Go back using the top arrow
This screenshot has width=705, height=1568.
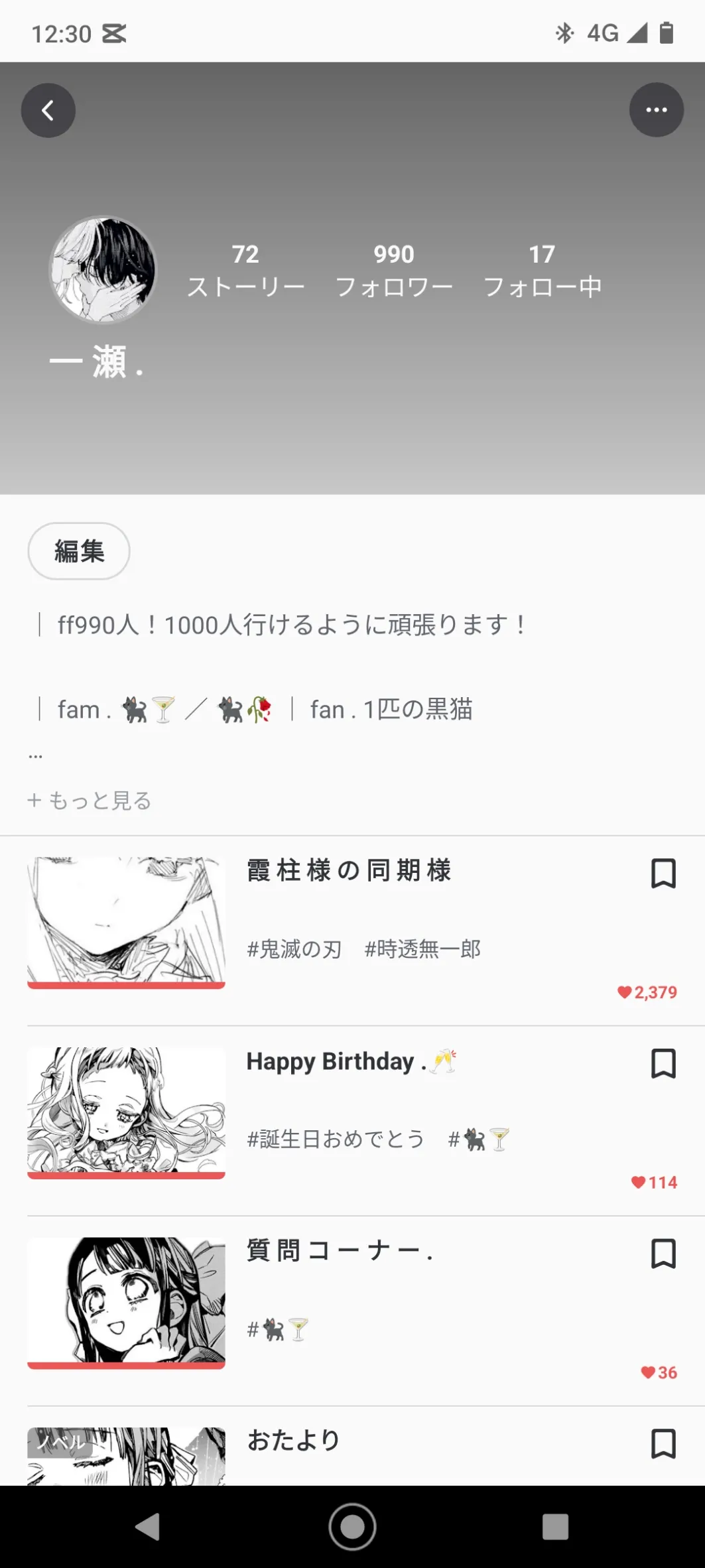48,110
